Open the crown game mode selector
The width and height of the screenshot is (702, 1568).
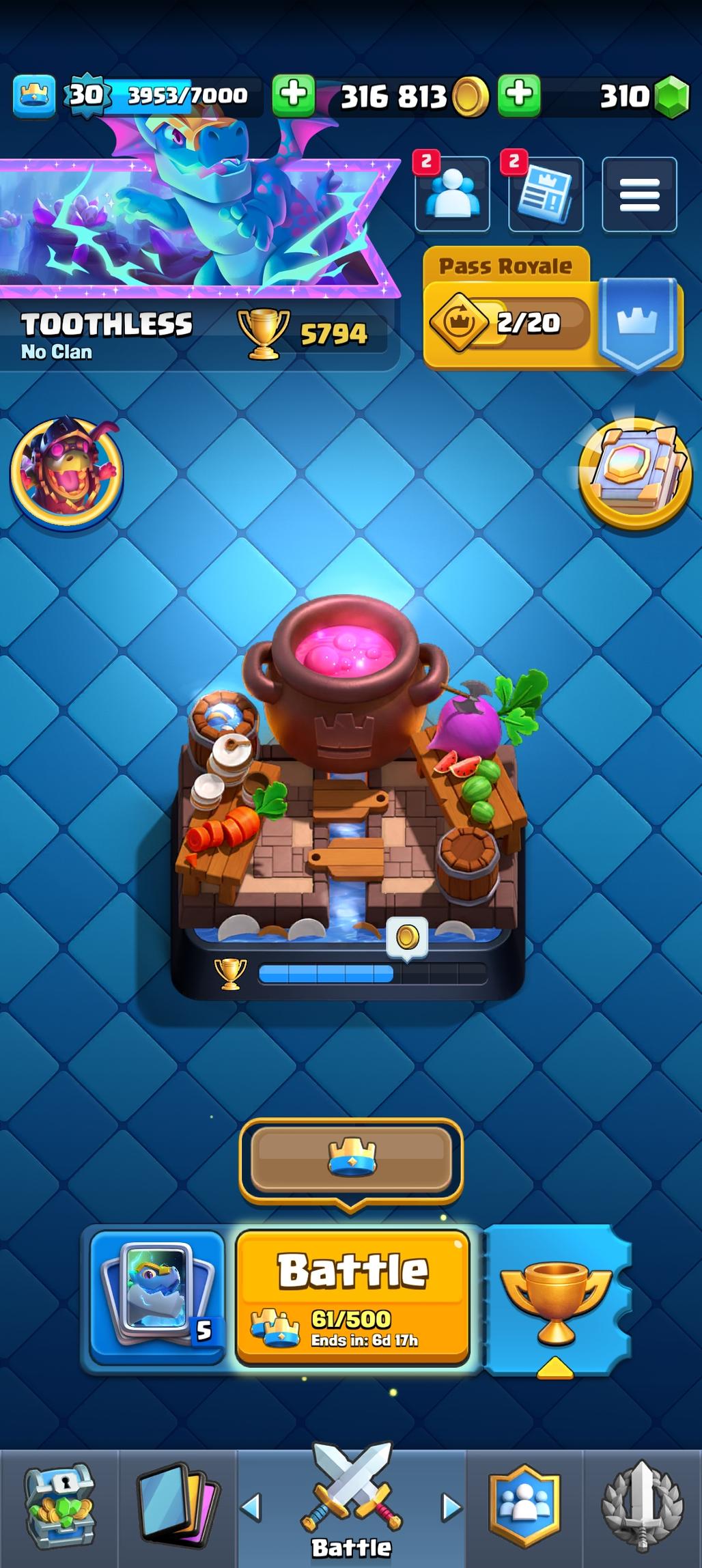(351, 1160)
